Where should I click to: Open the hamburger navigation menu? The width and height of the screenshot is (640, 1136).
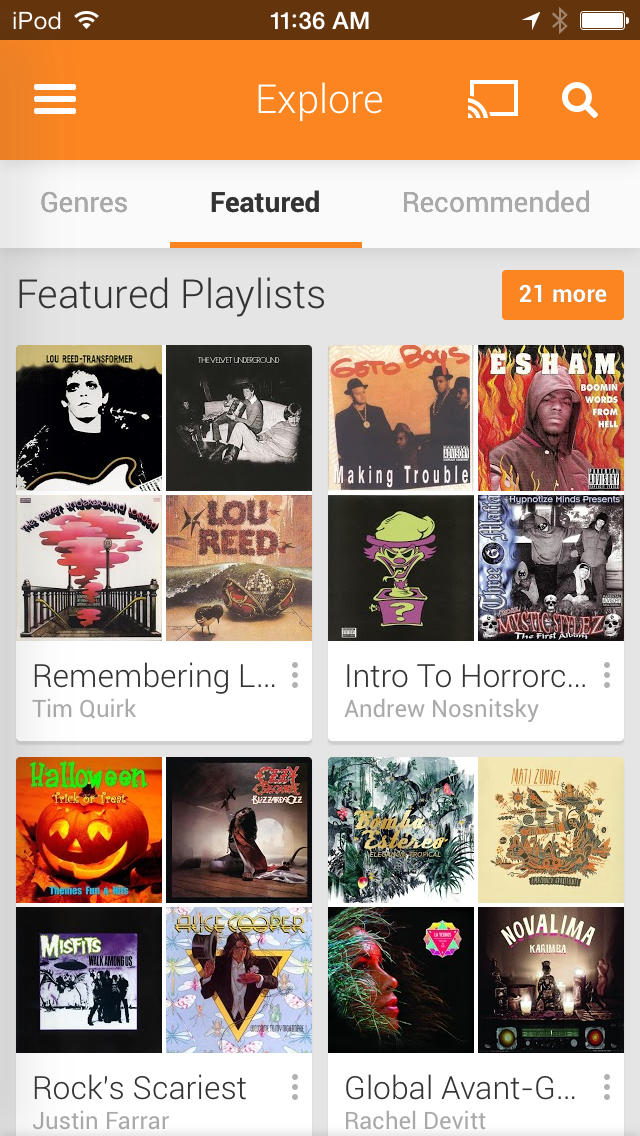[x=55, y=100]
